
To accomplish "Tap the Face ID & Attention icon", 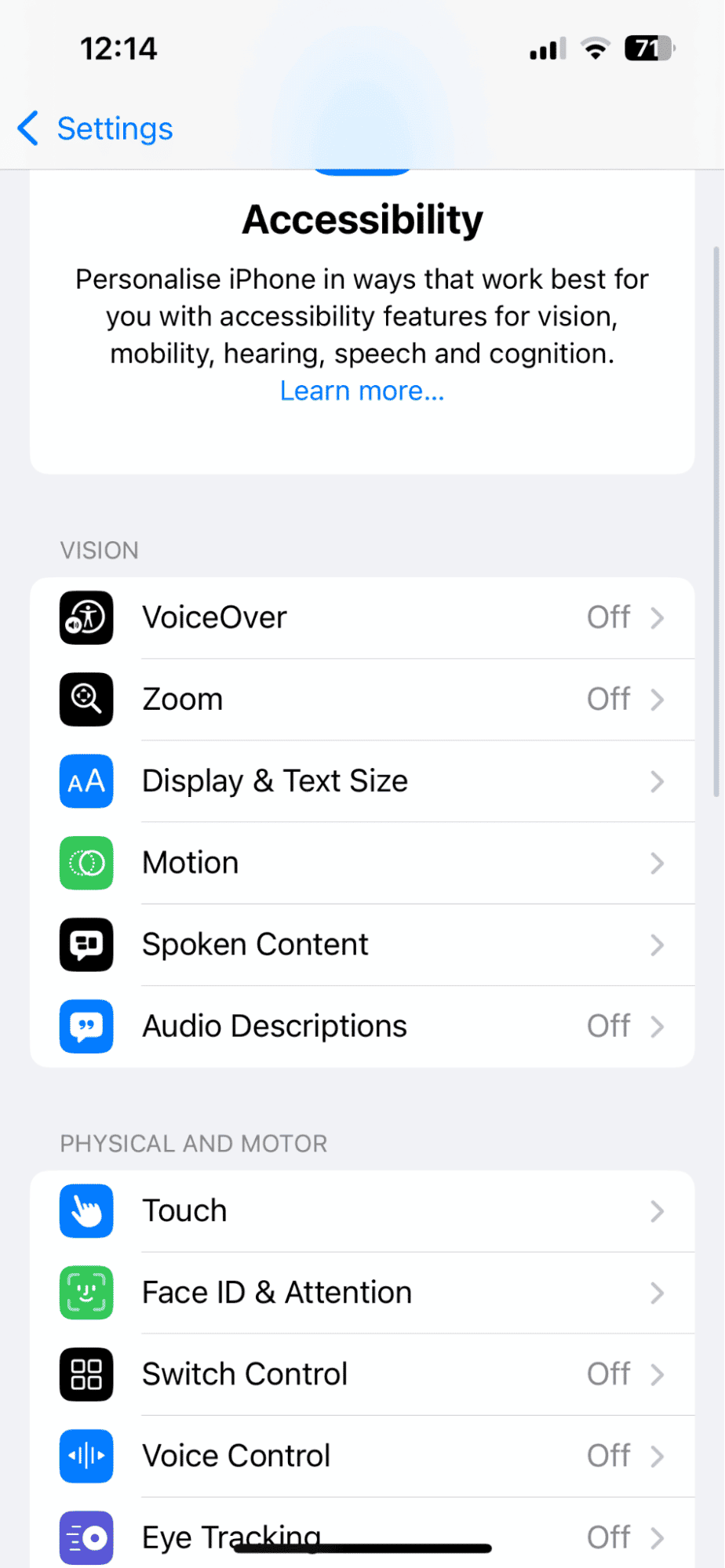I will click(x=86, y=1293).
